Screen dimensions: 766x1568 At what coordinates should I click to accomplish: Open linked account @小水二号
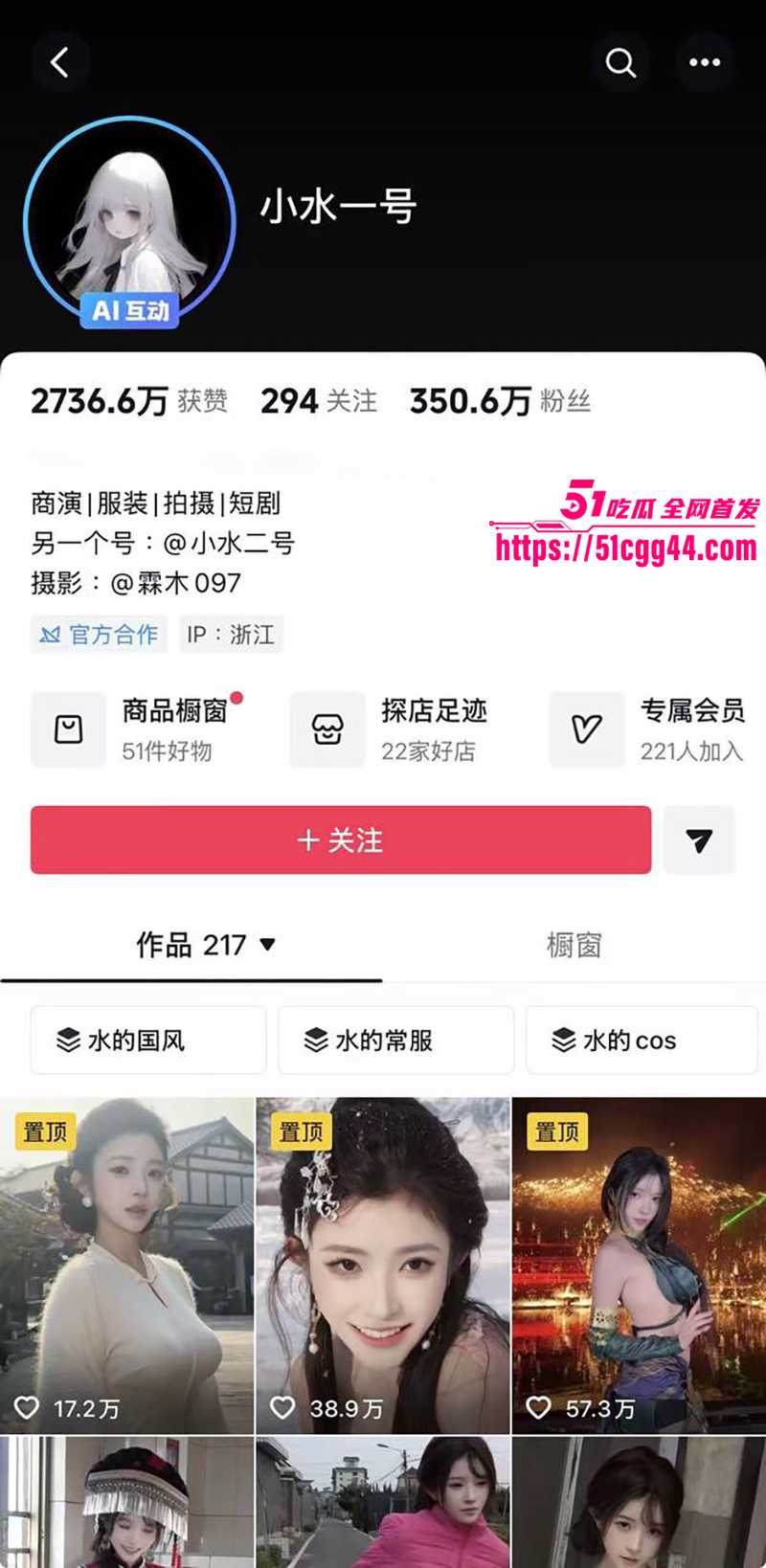229,543
